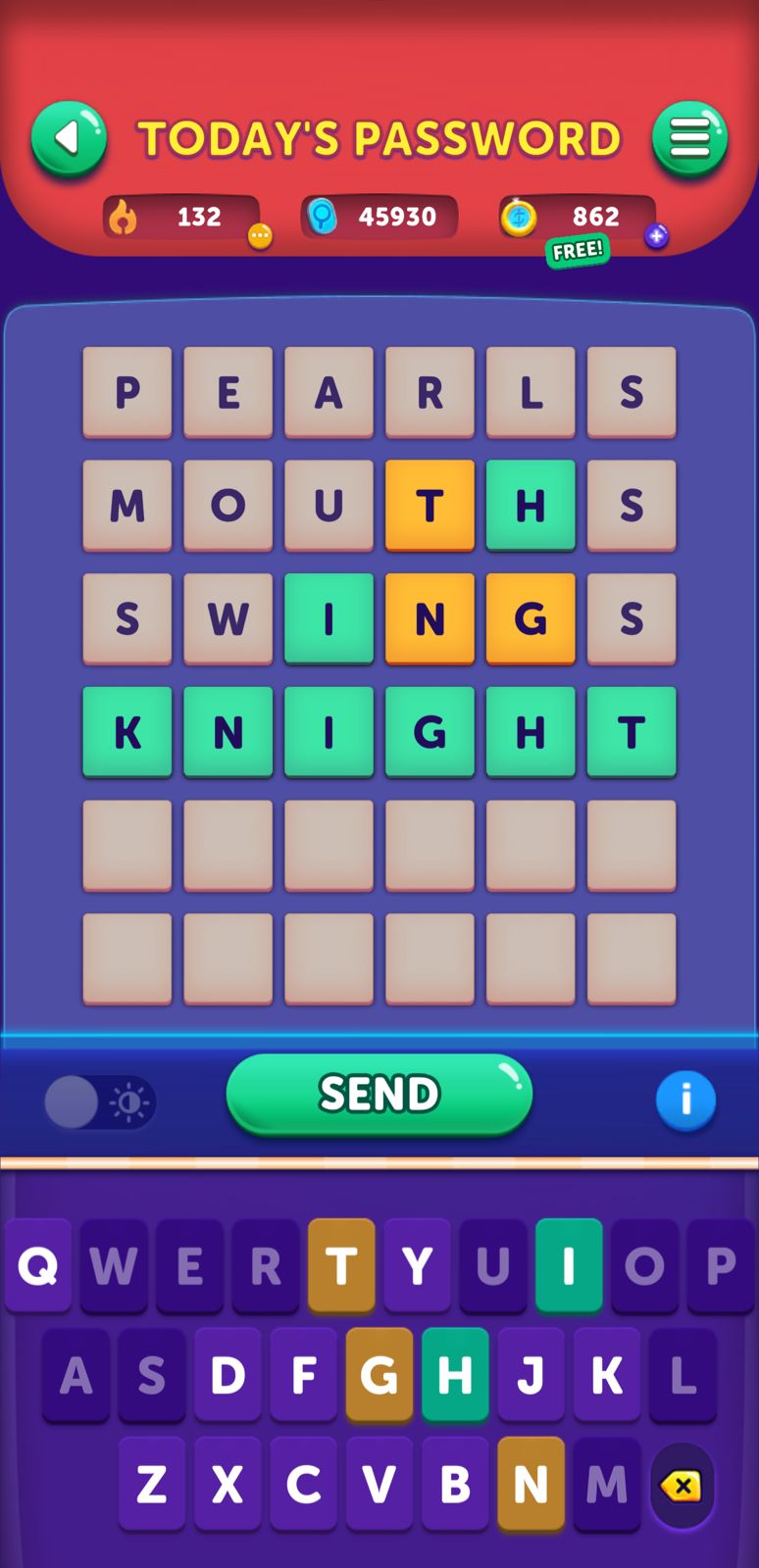Open the green hamburger menu
The height and width of the screenshot is (1568, 759).
click(x=689, y=139)
